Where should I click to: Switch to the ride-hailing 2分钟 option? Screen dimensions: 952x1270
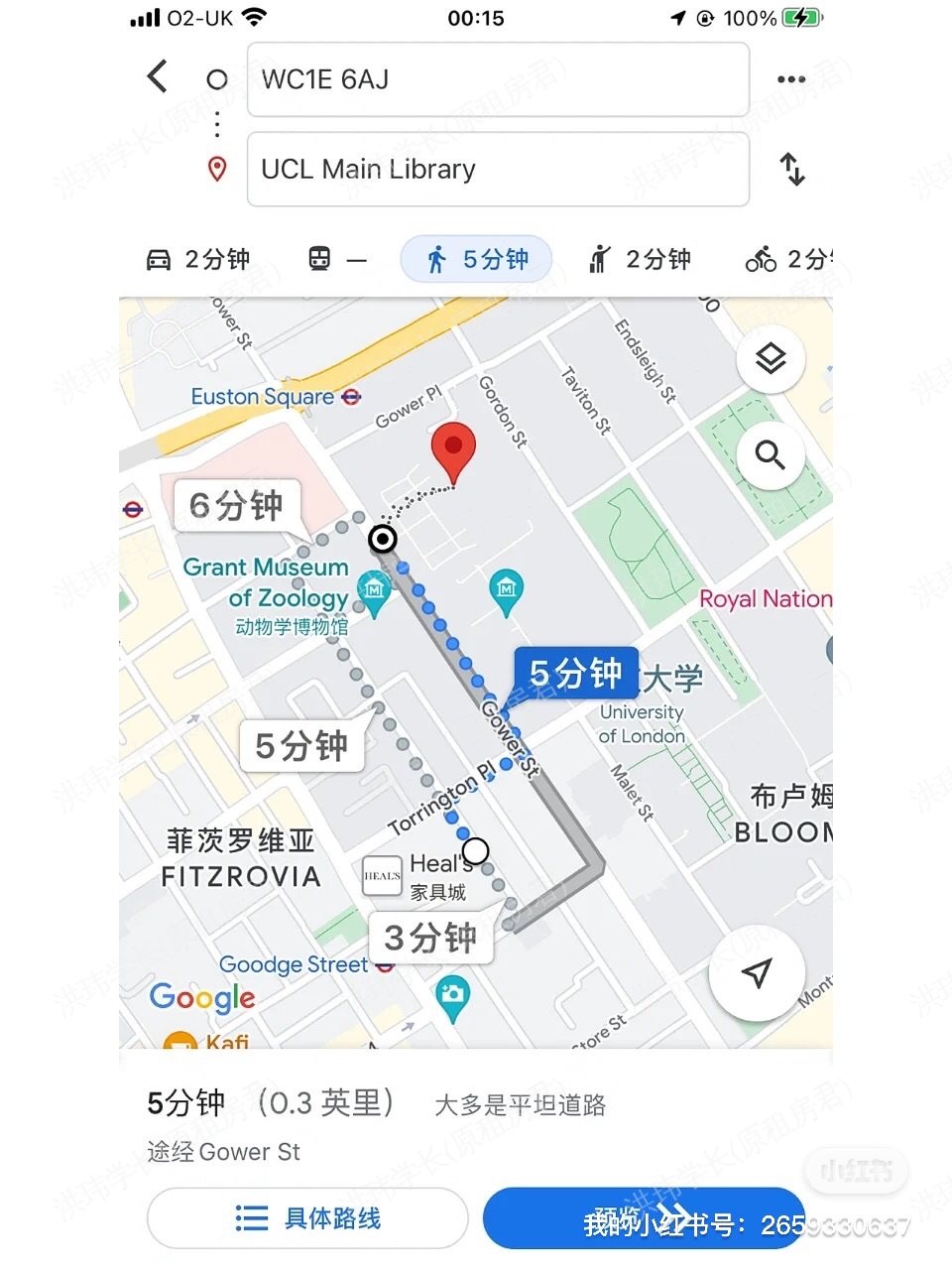[x=640, y=259]
